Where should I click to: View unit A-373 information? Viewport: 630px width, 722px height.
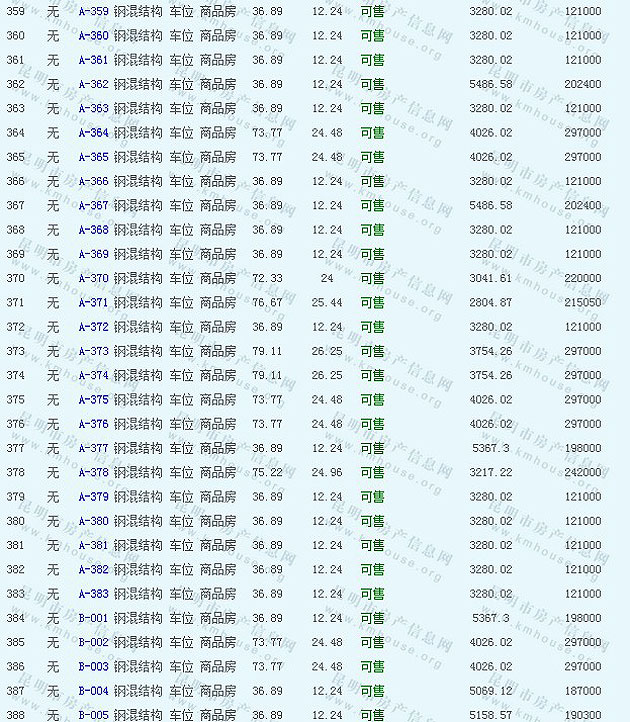coord(93,351)
